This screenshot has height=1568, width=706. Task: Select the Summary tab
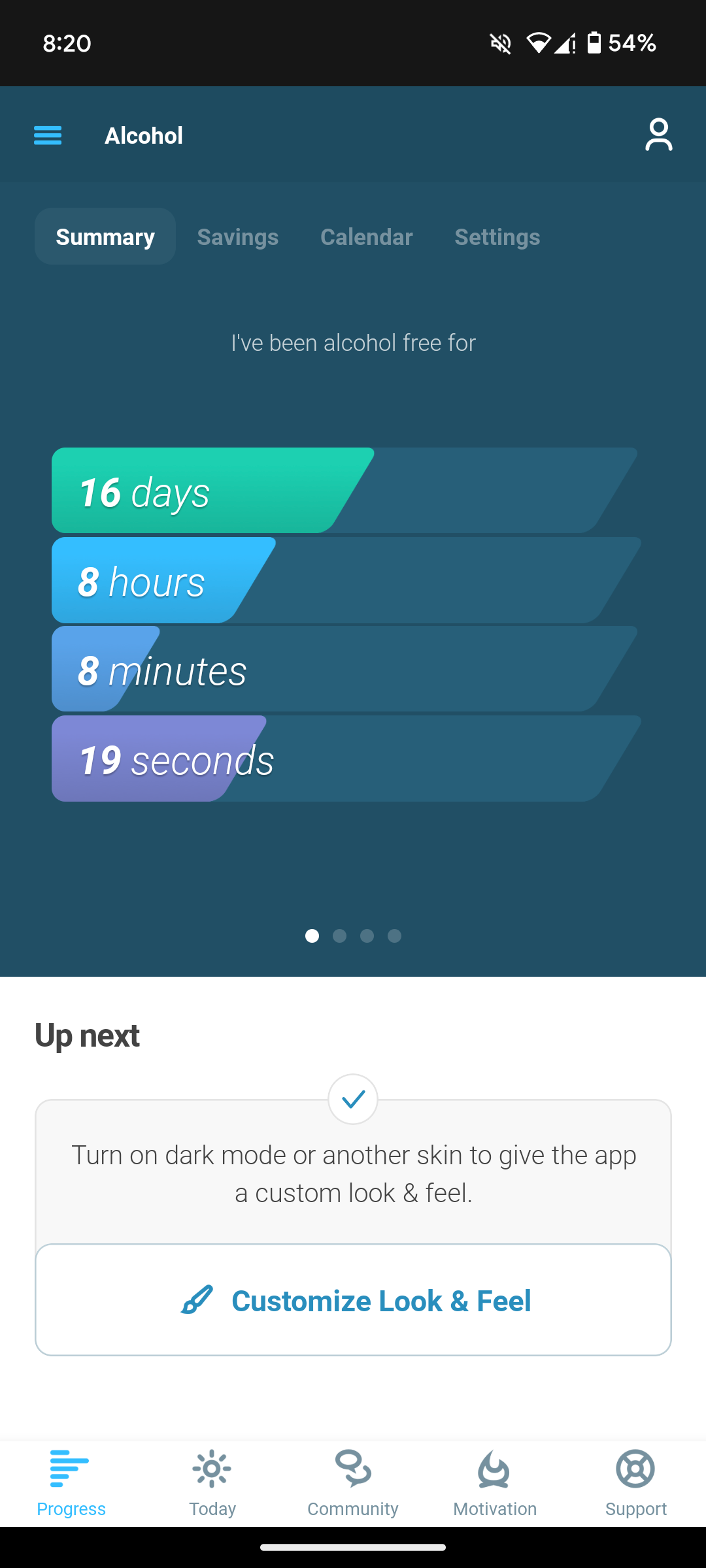point(105,237)
